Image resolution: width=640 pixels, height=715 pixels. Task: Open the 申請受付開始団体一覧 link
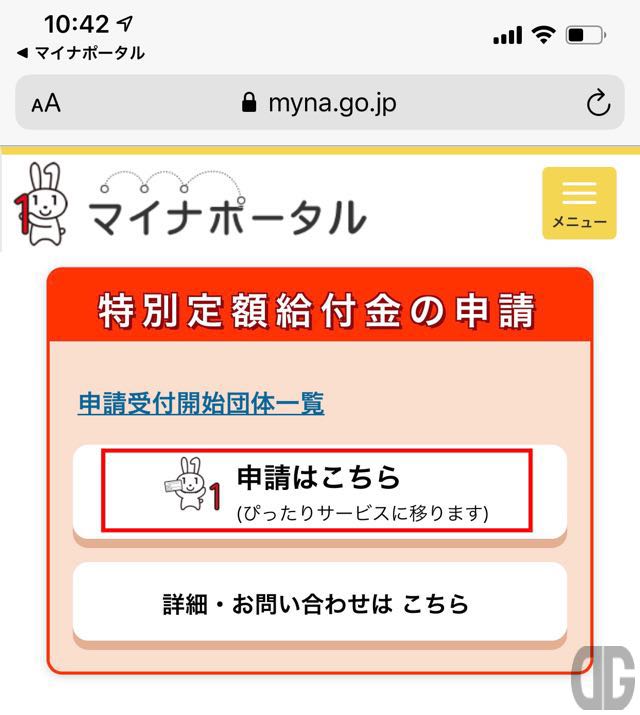(201, 404)
